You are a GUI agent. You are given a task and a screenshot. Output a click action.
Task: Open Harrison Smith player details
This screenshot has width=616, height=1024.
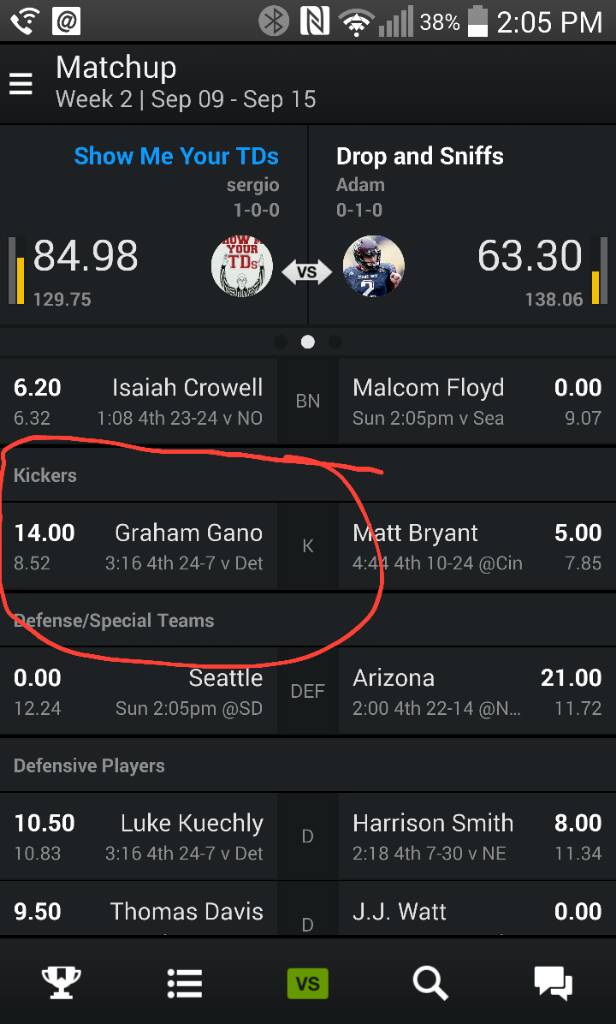[x=478, y=836]
